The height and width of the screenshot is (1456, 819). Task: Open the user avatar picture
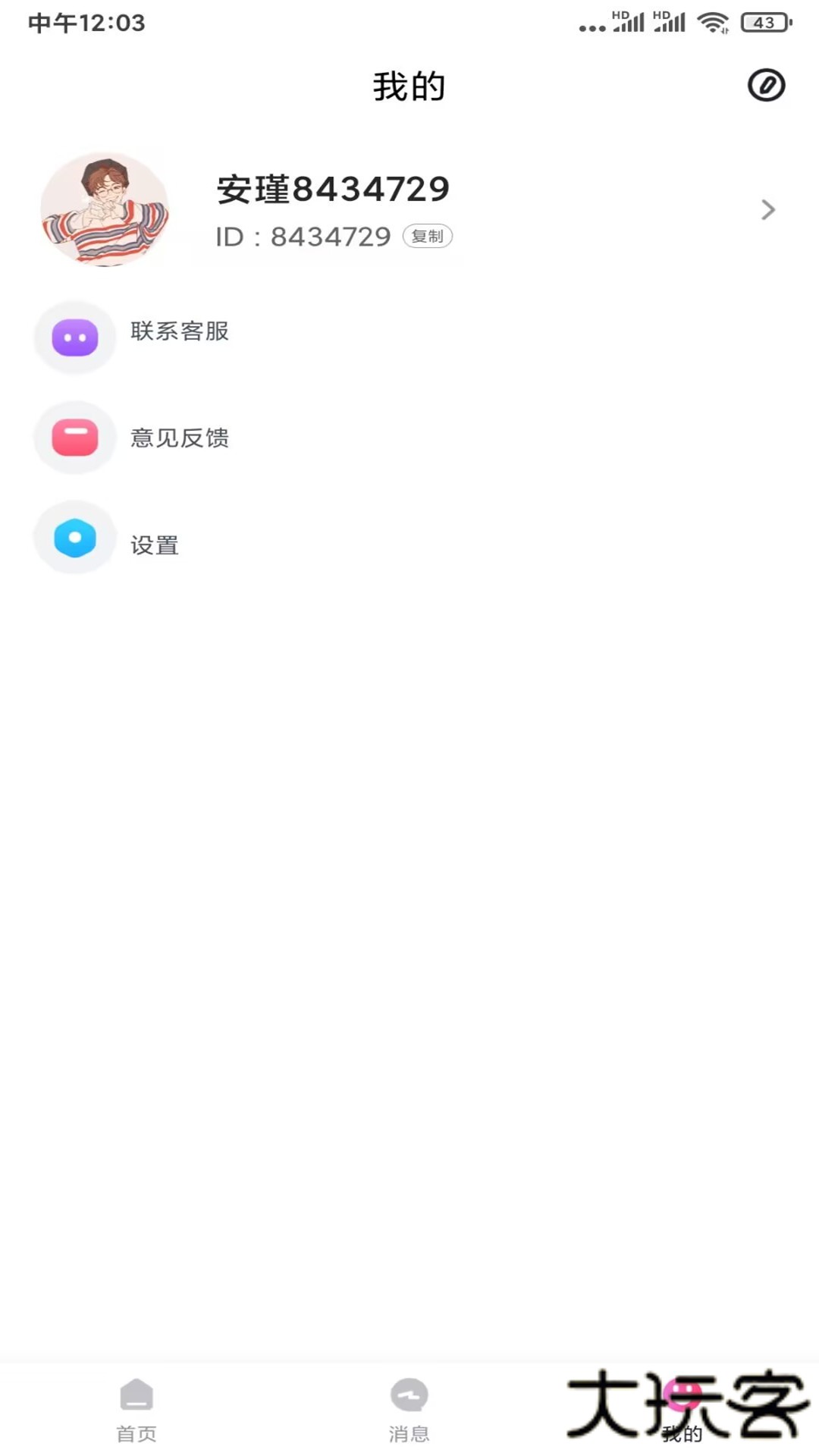click(106, 210)
